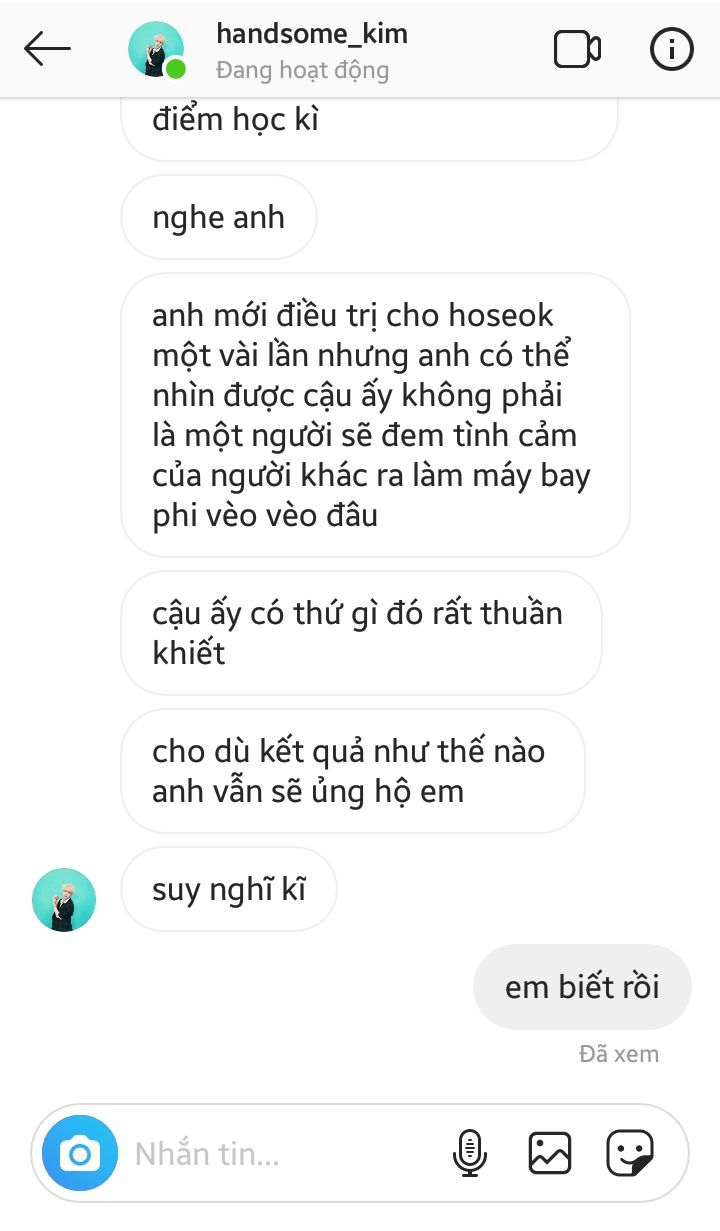Record a voice message with the microphone
Screen dimensions: 720x1231
click(x=469, y=1153)
